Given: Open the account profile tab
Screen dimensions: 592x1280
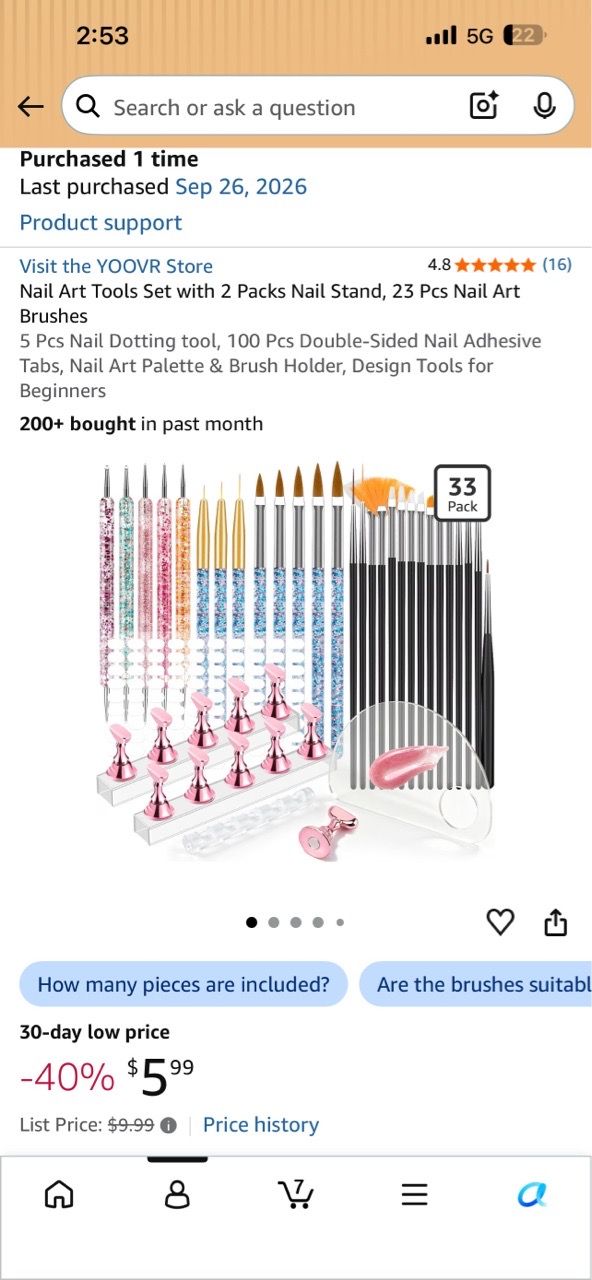Looking at the screenshot, I should (x=177, y=1194).
